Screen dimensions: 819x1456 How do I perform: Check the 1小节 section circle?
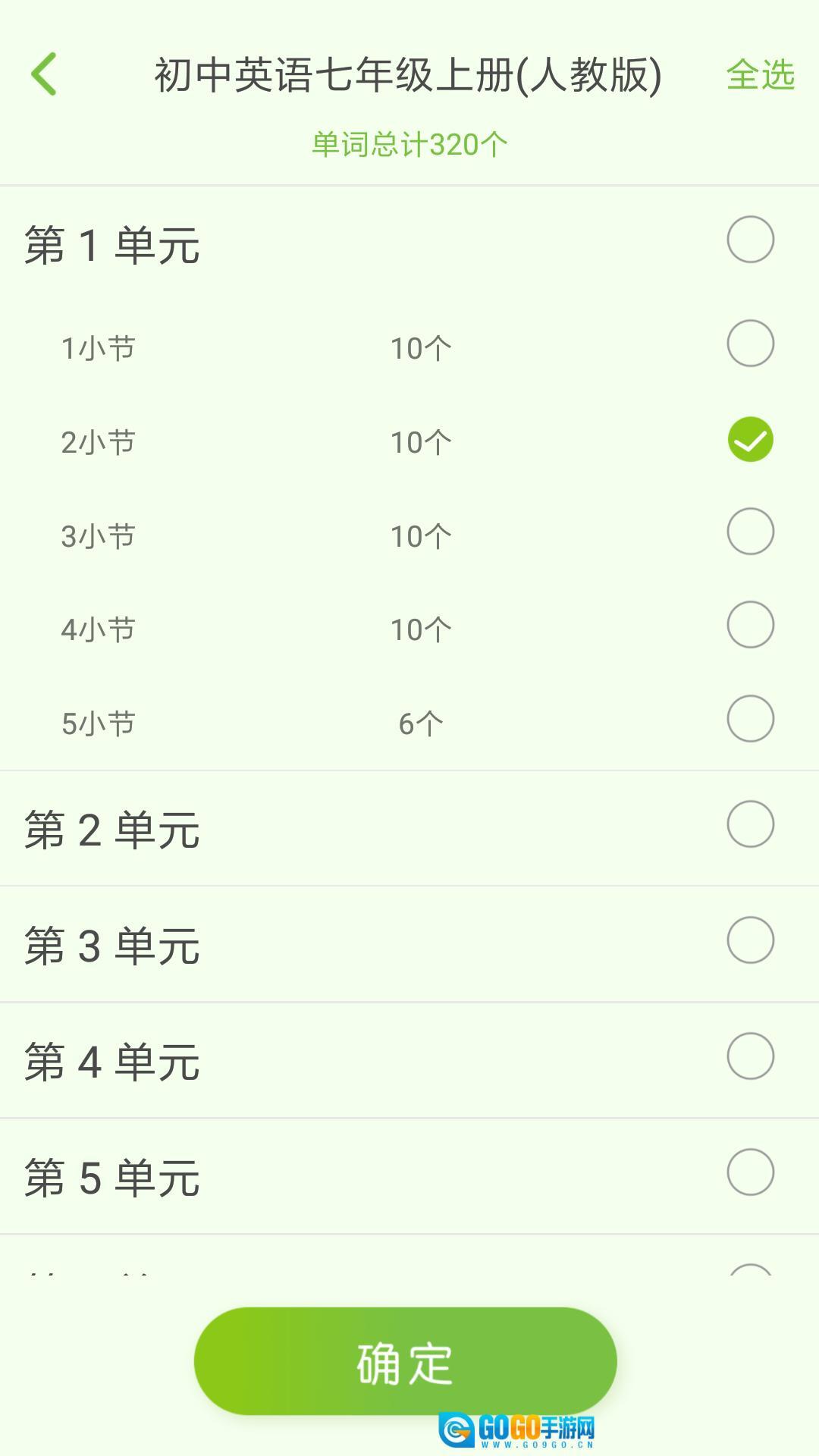[750, 344]
